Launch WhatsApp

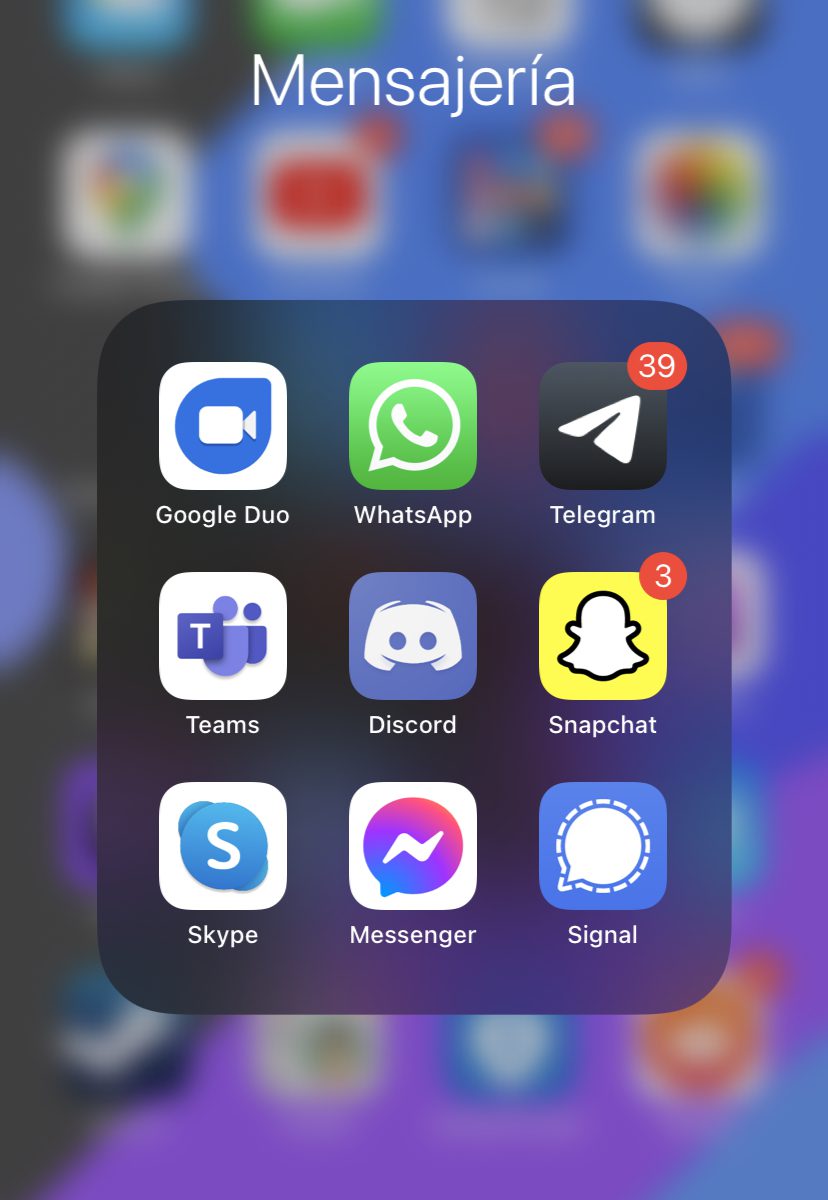(x=413, y=426)
